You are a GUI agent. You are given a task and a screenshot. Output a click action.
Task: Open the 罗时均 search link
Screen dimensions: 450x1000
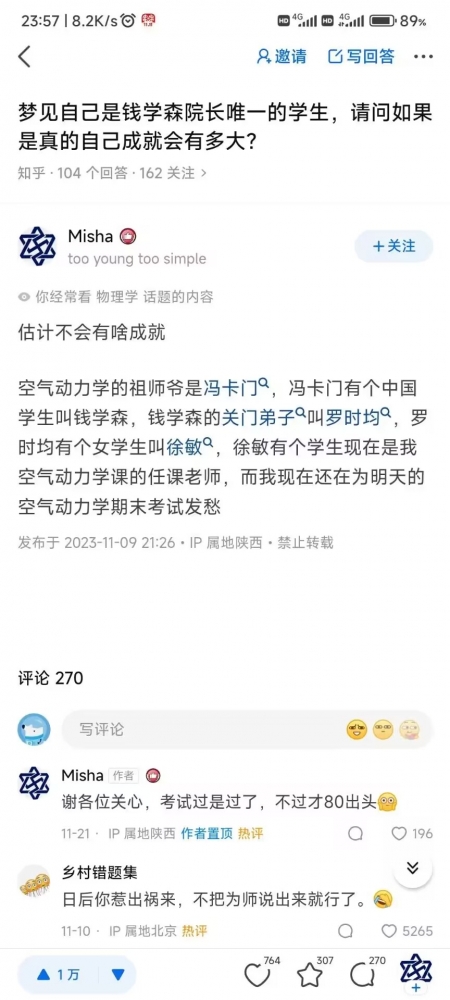coord(358,417)
